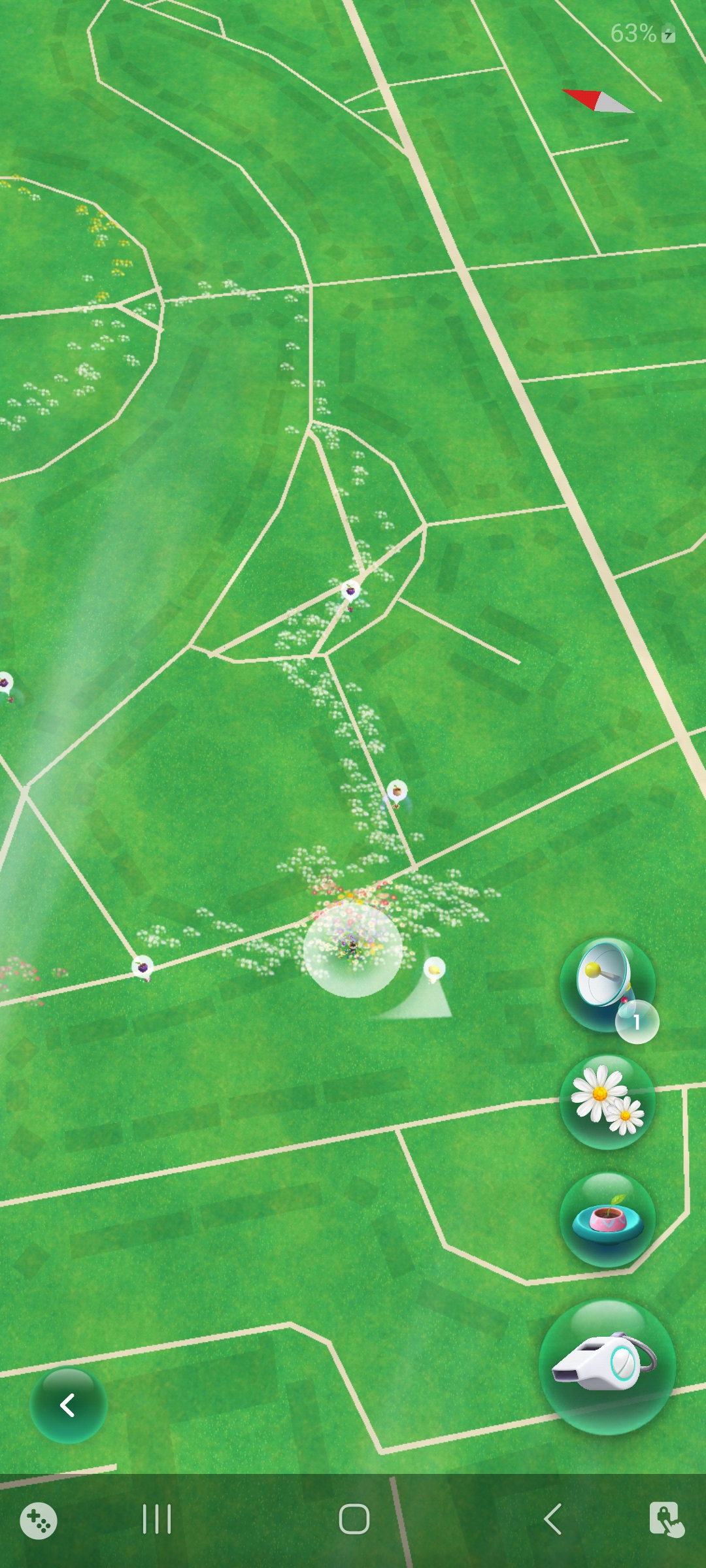
Task: Tap the acorn marker on the map
Action: point(397,791)
